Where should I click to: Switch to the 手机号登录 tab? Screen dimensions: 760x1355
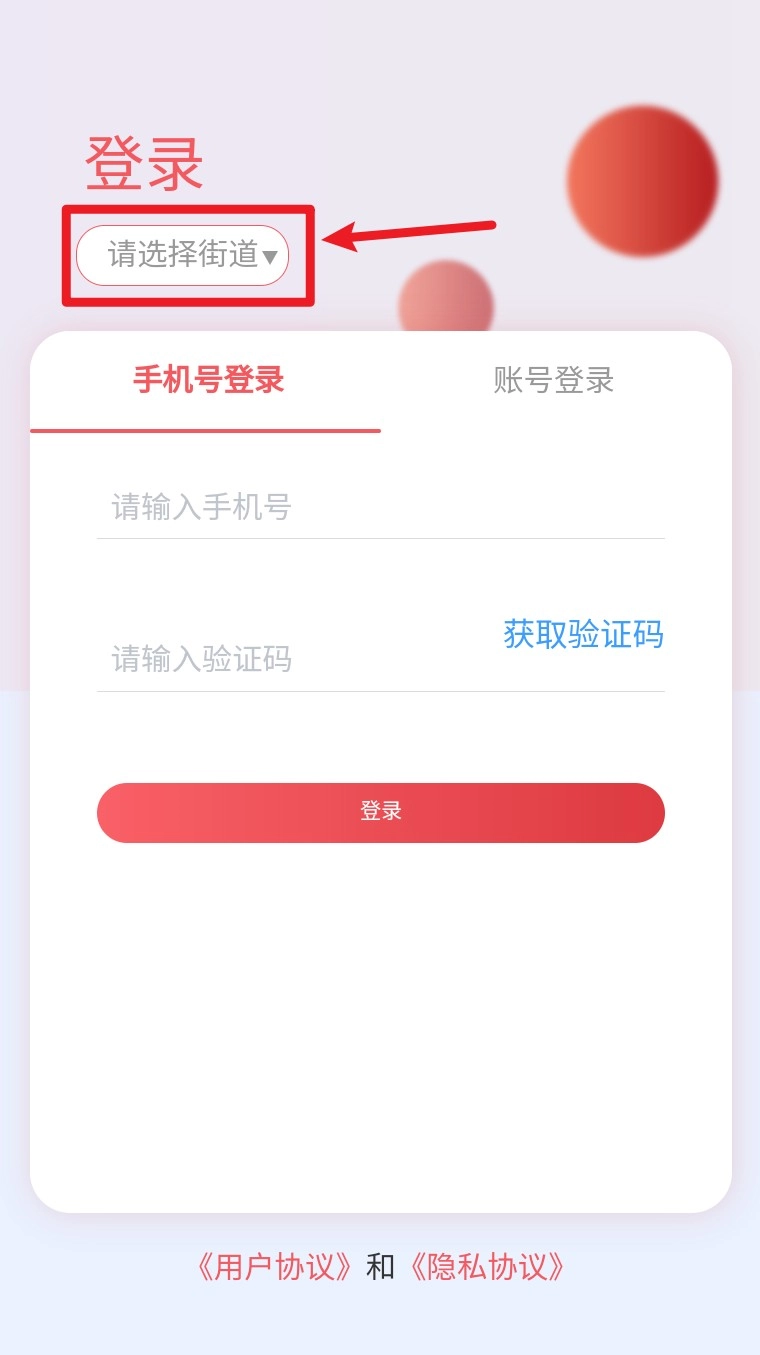(208, 381)
